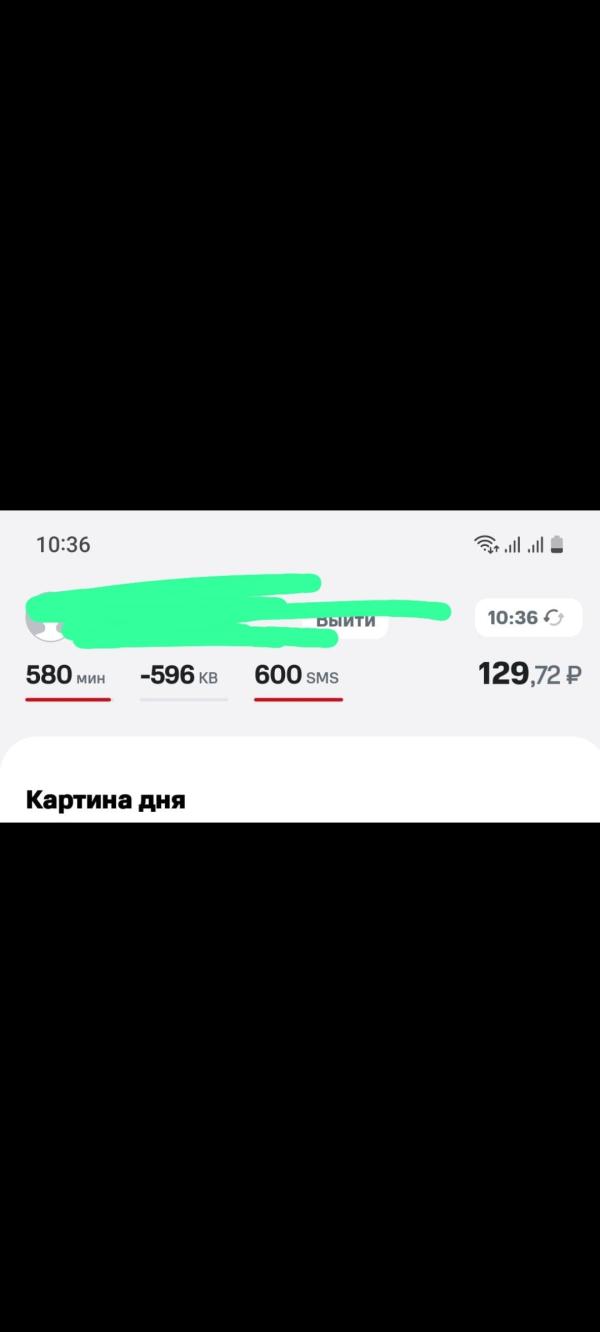Tap the 10:36 refresh button
Screen dimensions: 600x1332
coord(528,618)
